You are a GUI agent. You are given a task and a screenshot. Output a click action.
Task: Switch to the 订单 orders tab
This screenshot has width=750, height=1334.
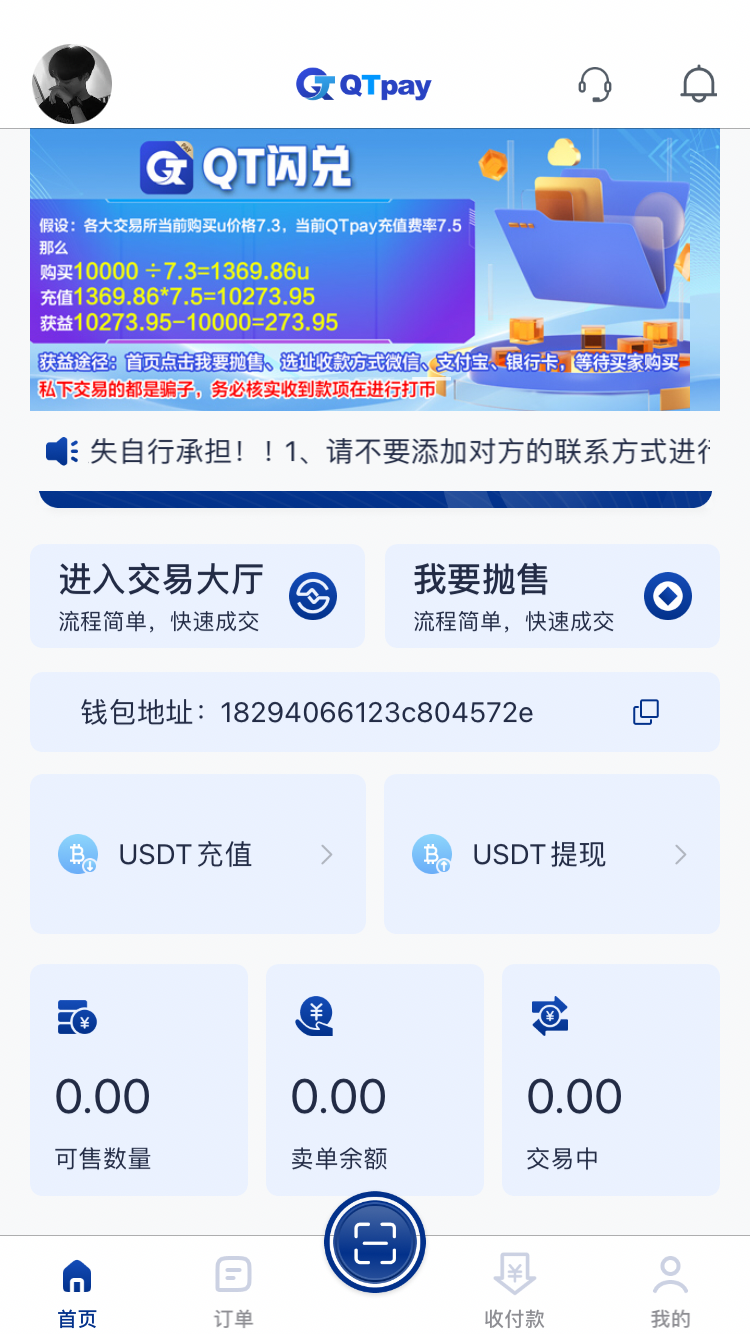click(233, 1290)
